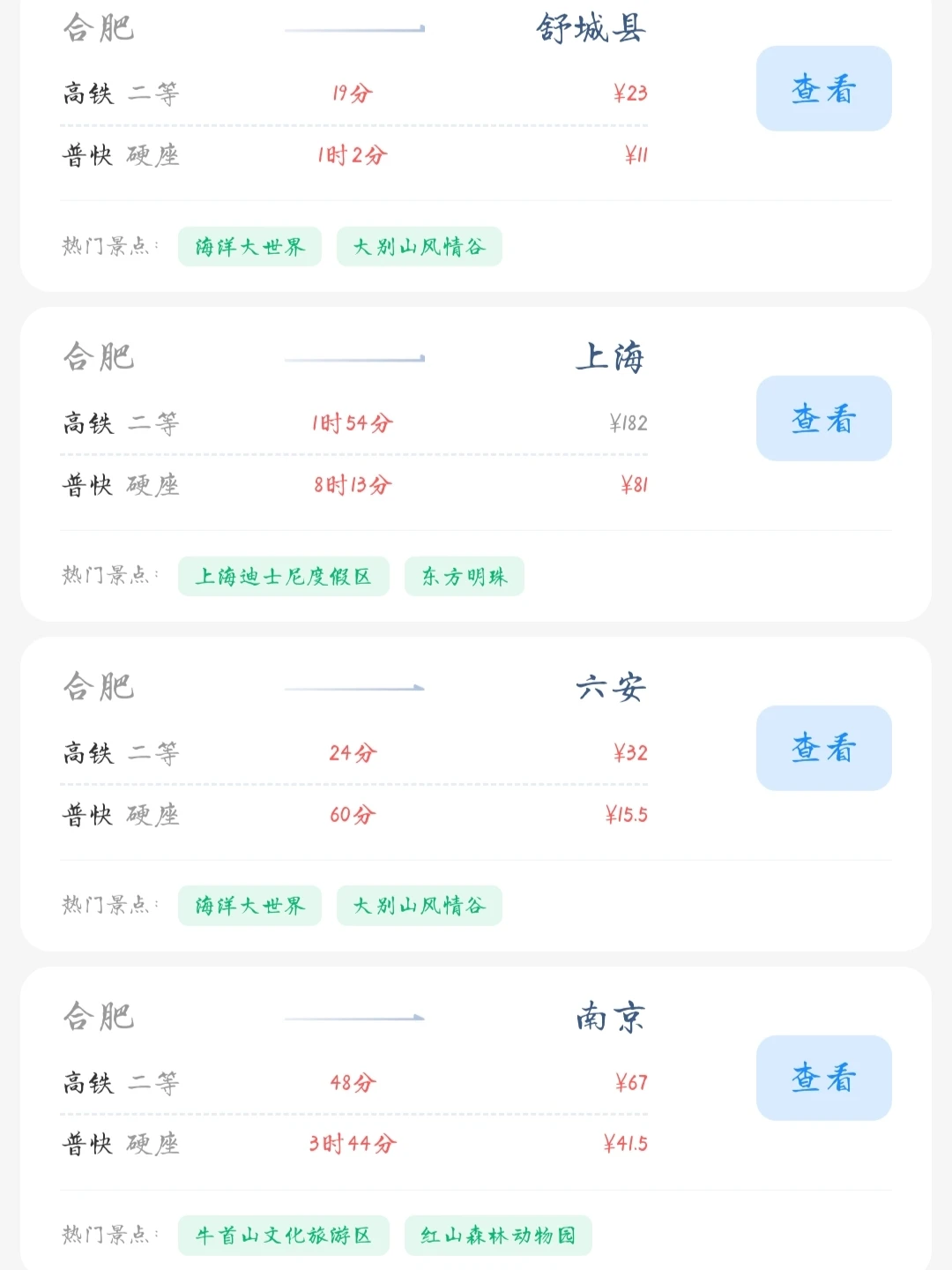Image resolution: width=952 pixels, height=1270 pixels.
Task: Click the route arrow between 合肥 and 上海
Action: tap(354, 357)
